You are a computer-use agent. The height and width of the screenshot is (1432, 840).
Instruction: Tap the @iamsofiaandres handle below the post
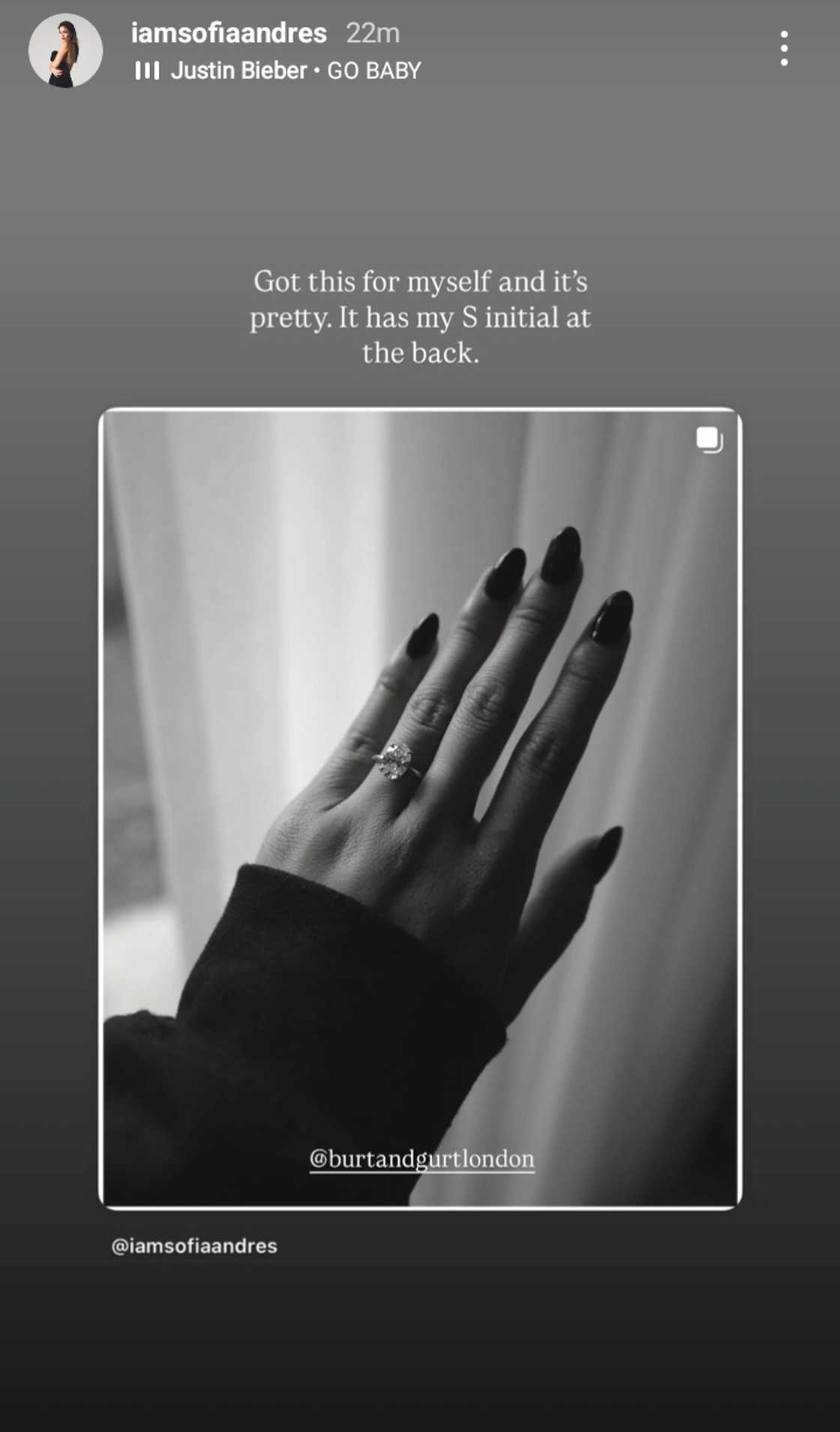(x=194, y=1246)
